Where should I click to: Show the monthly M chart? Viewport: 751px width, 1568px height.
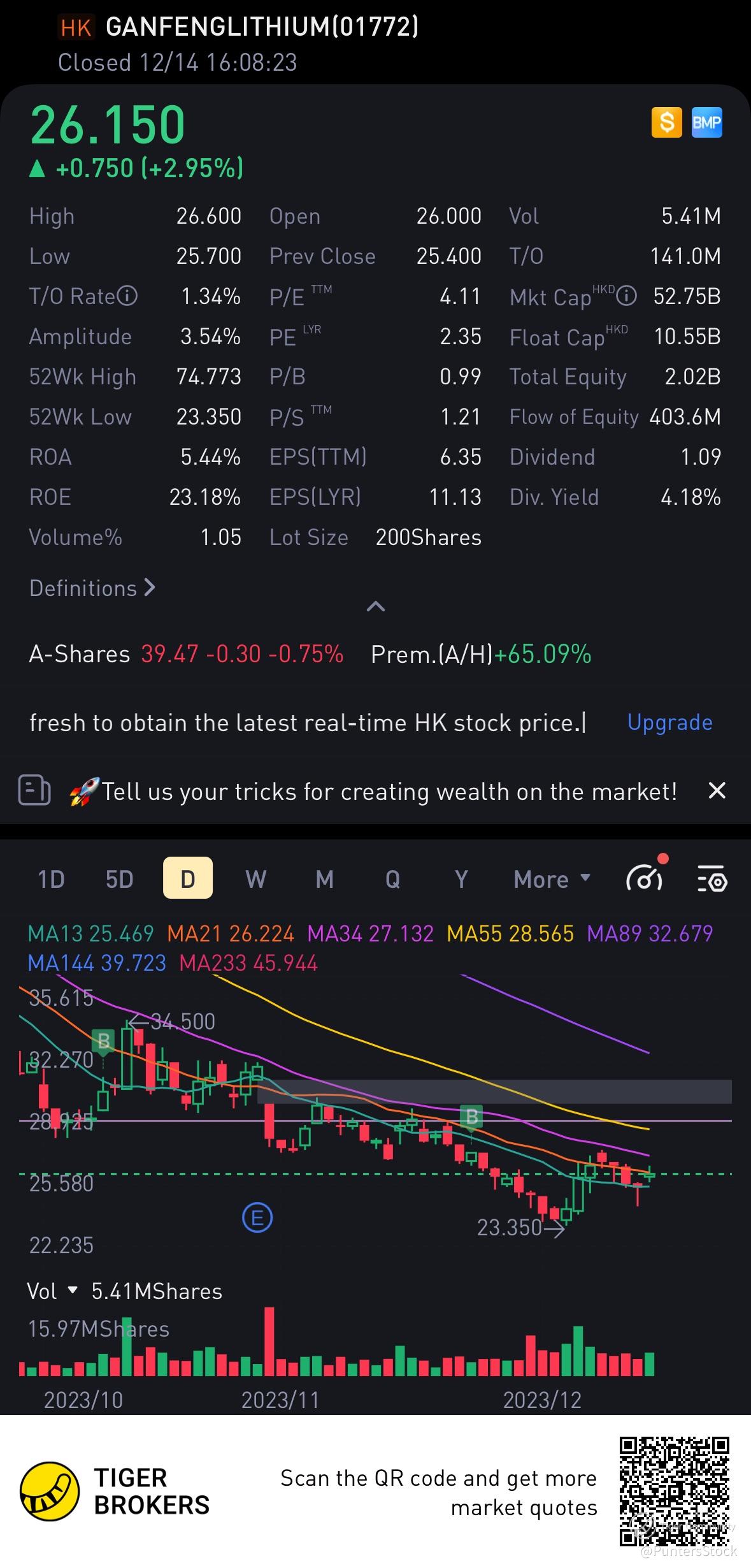click(x=325, y=880)
